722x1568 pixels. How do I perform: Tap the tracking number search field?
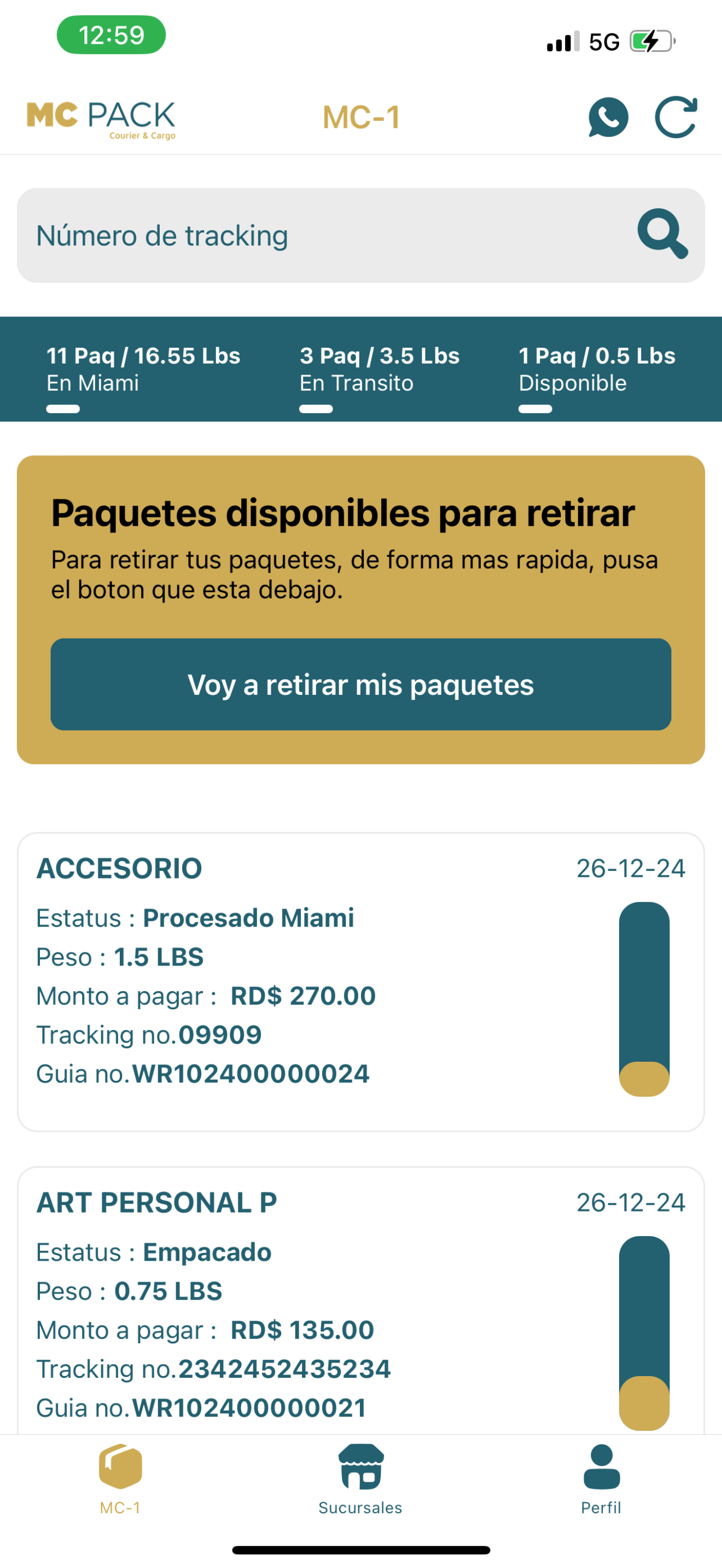(x=360, y=236)
